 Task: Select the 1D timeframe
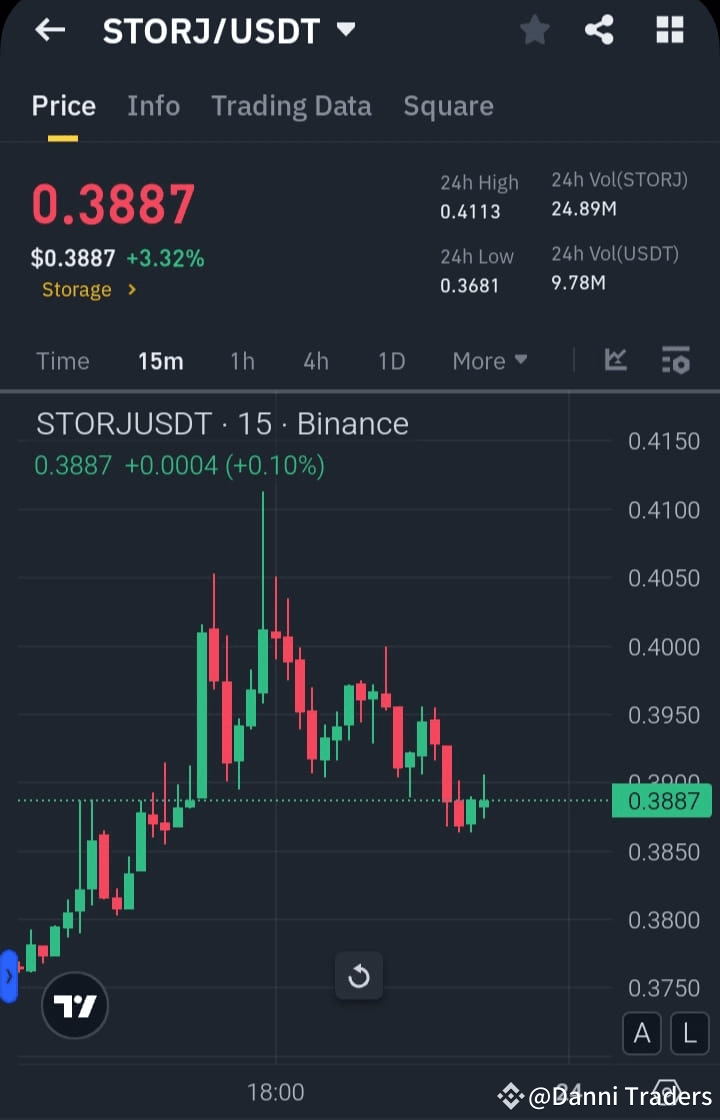(x=391, y=360)
